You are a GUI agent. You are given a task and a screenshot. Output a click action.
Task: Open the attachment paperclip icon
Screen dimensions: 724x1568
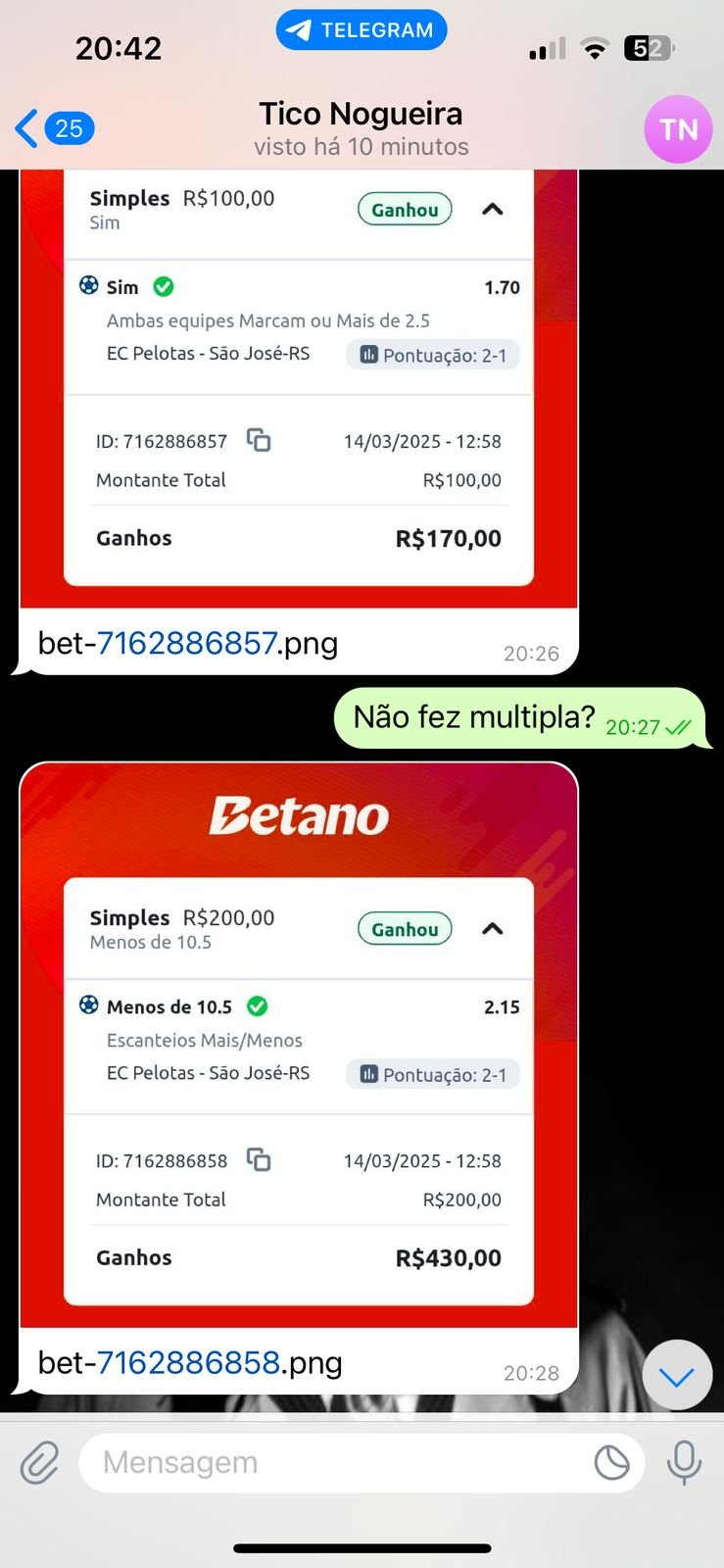click(x=39, y=1462)
